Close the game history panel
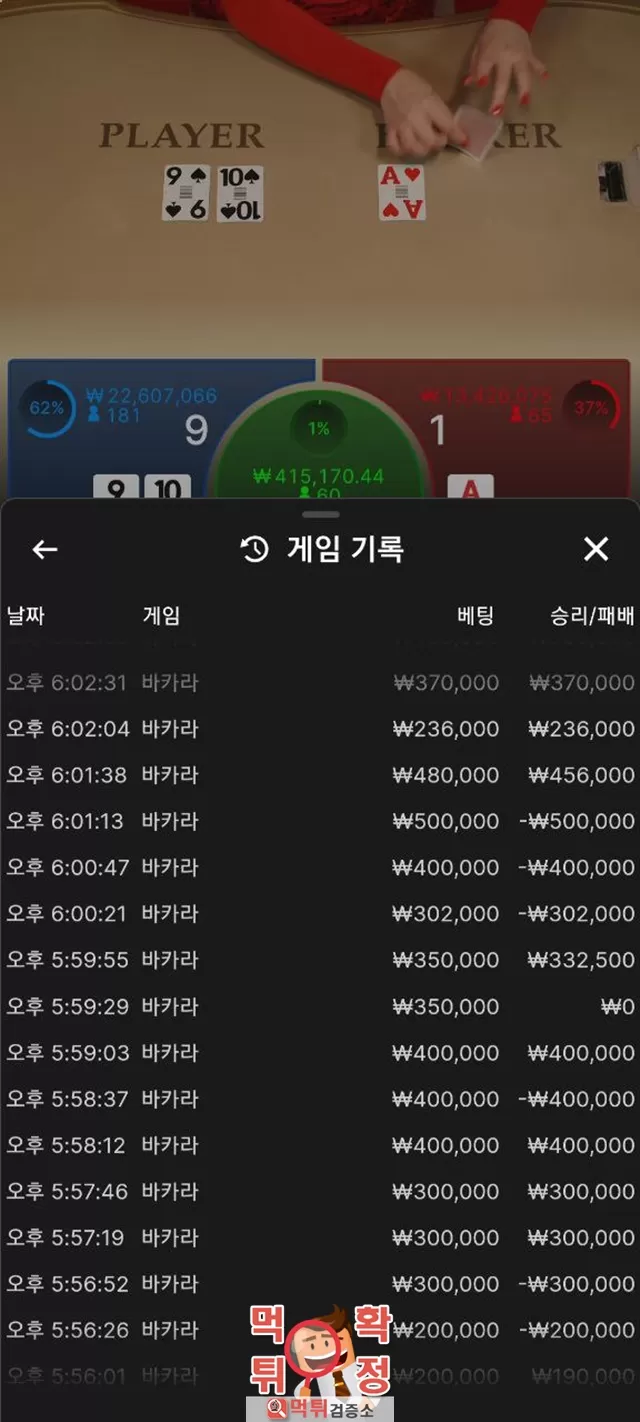 point(596,549)
